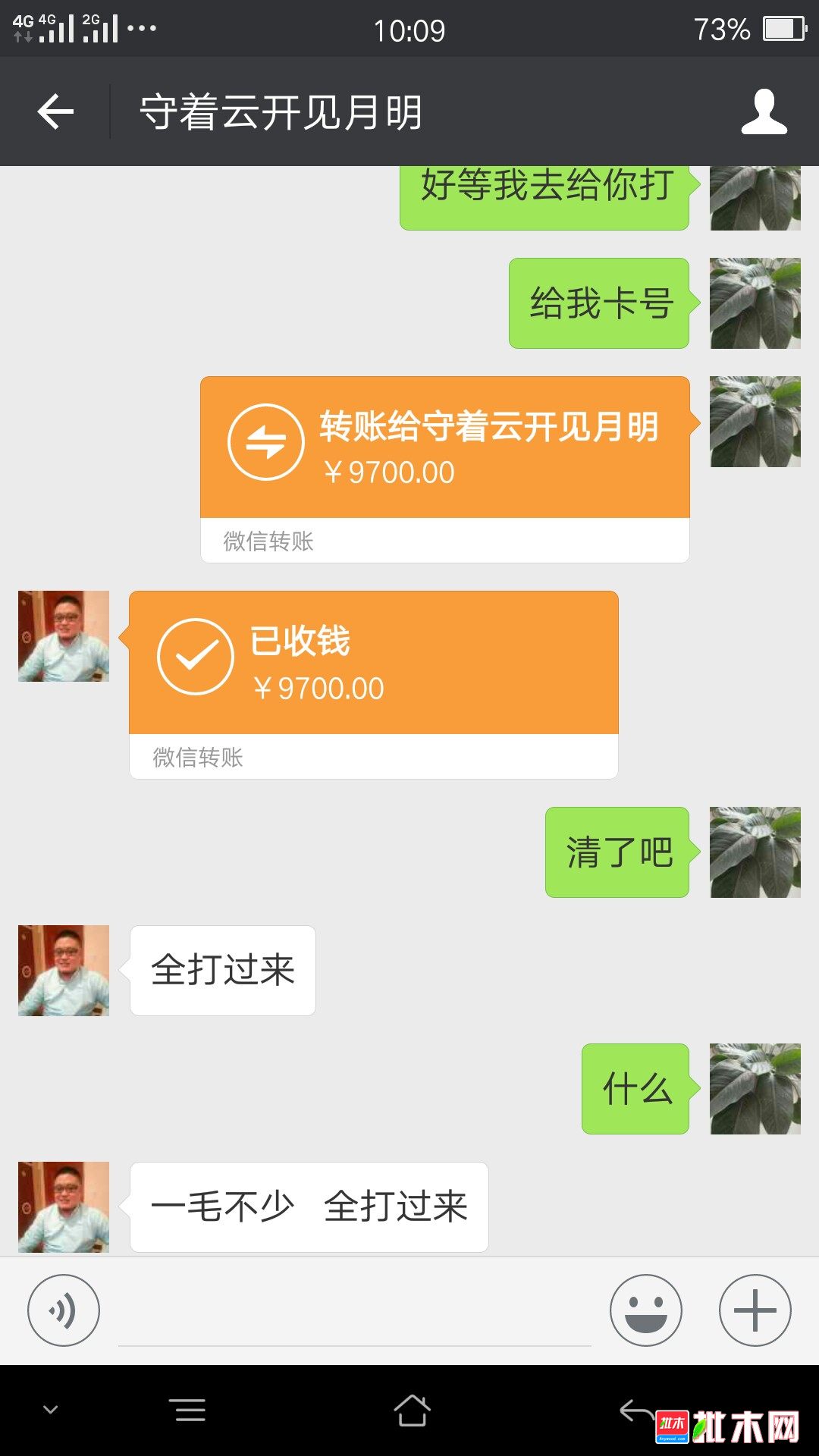The width and height of the screenshot is (819, 1456).
Task: Open the 转账给守着云开见月明 transfer card
Action: tap(444, 449)
